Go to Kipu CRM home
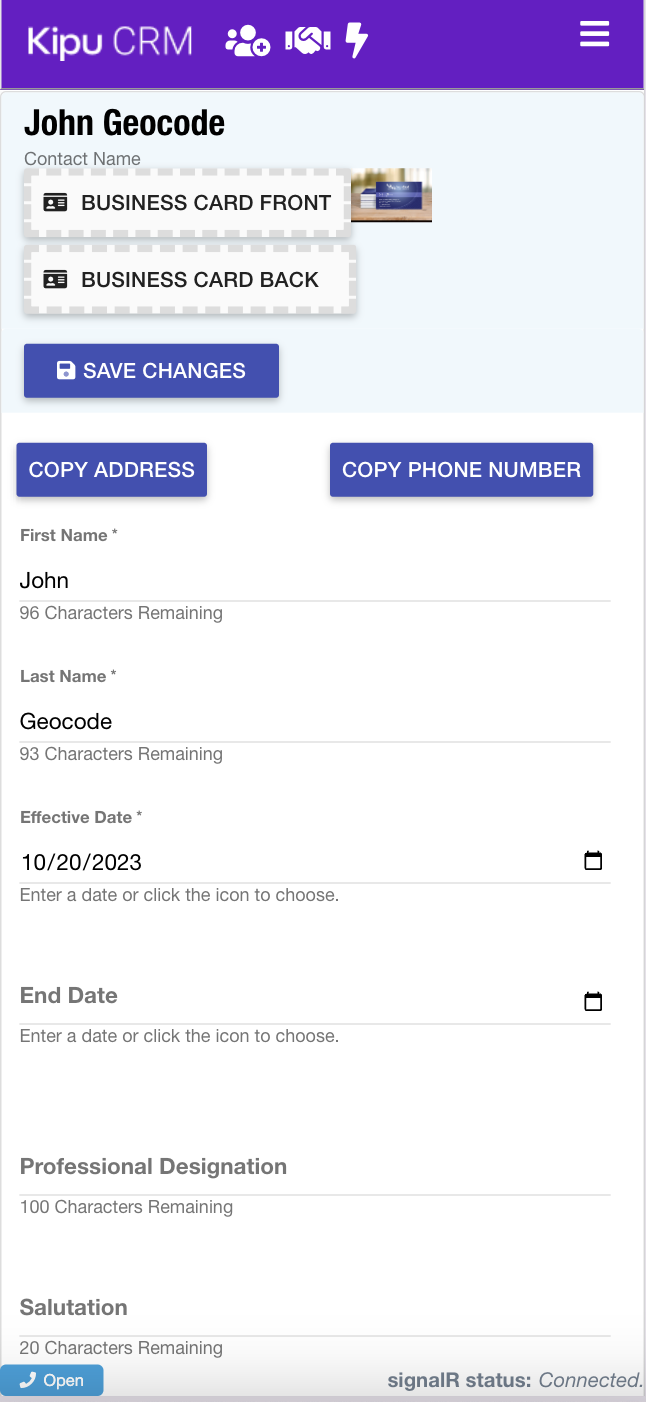Screen dimensions: 646x1402 110,41
